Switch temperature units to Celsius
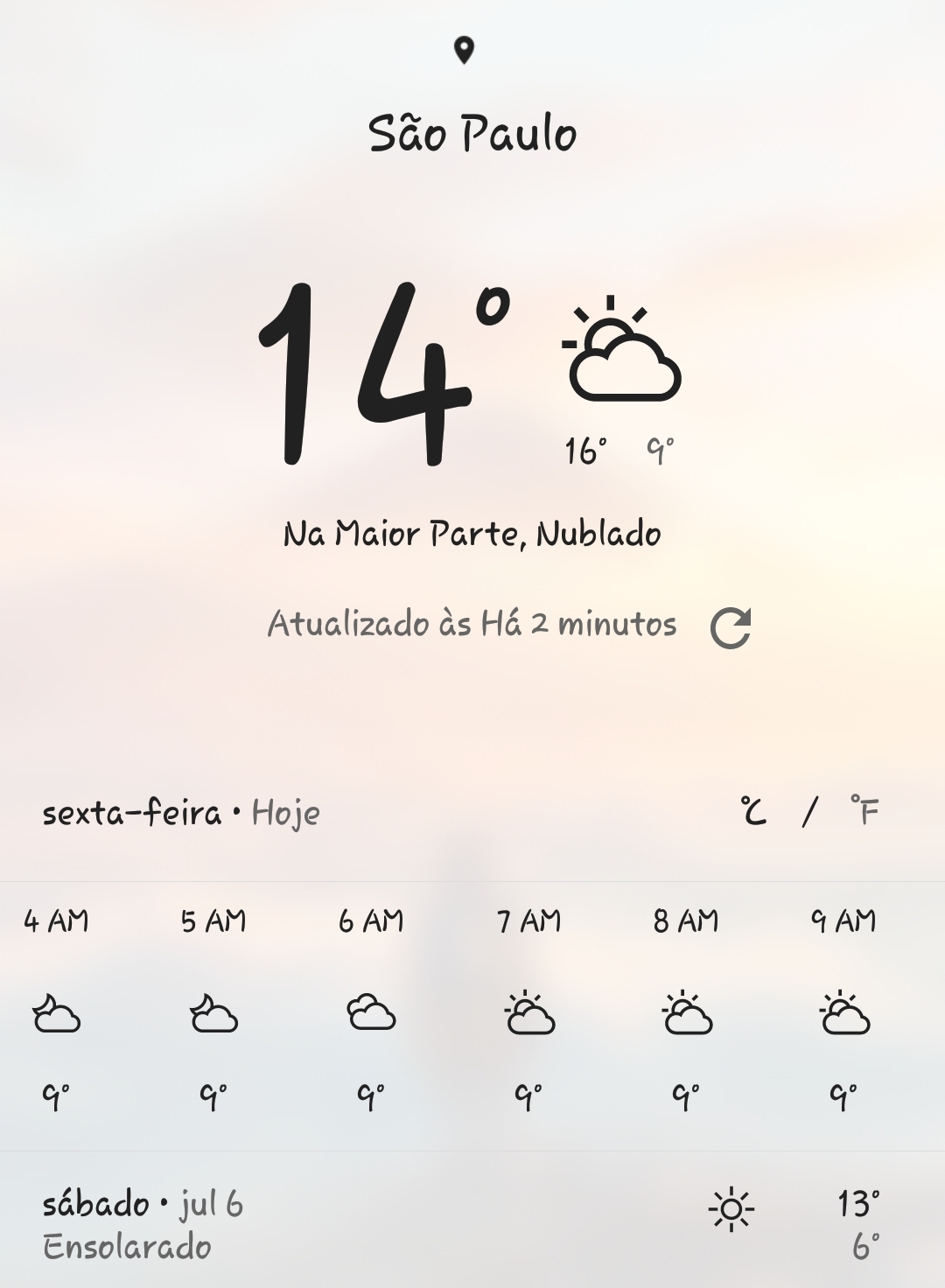The width and height of the screenshot is (945, 1288). tap(754, 811)
